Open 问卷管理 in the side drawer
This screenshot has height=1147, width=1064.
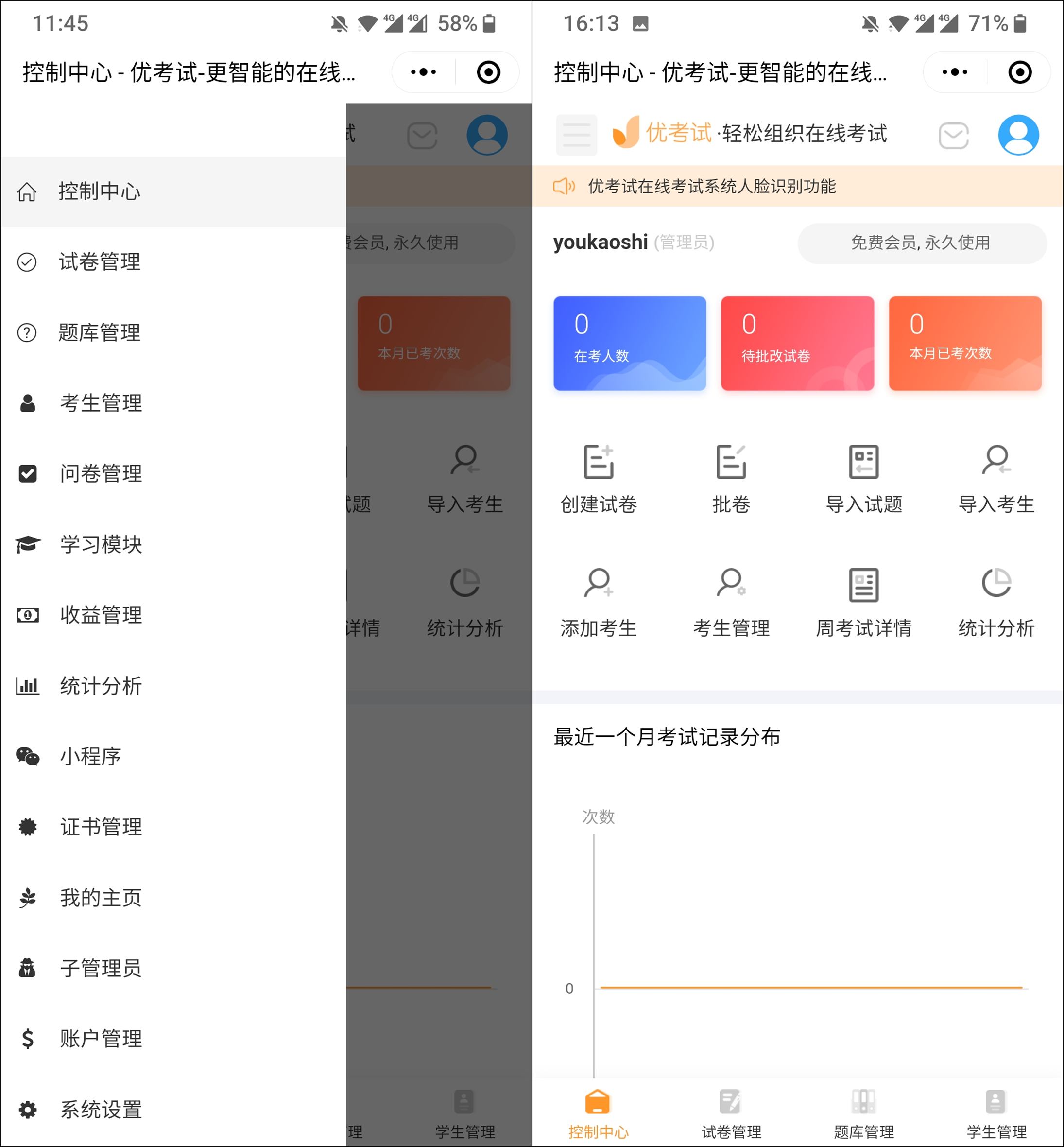101,473
